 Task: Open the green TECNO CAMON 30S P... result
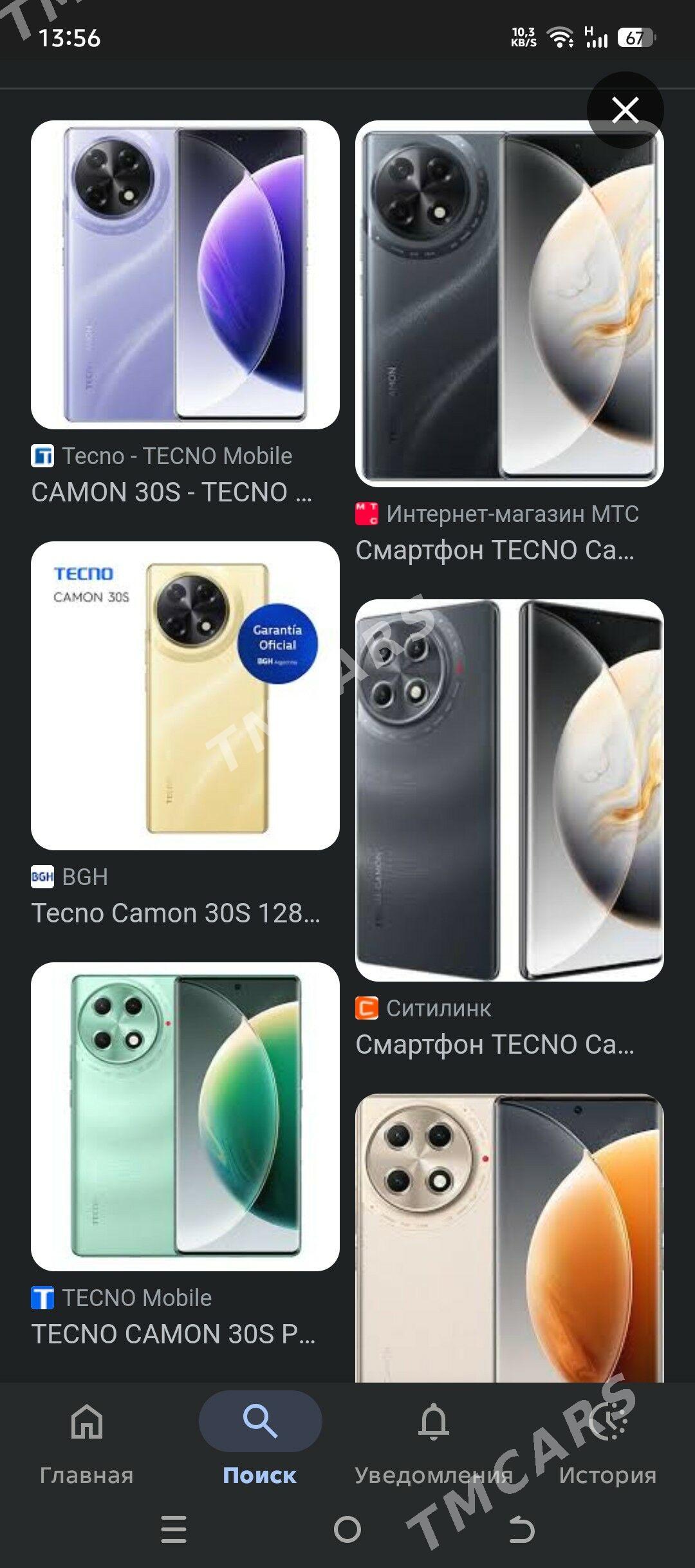(x=185, y=1116)
